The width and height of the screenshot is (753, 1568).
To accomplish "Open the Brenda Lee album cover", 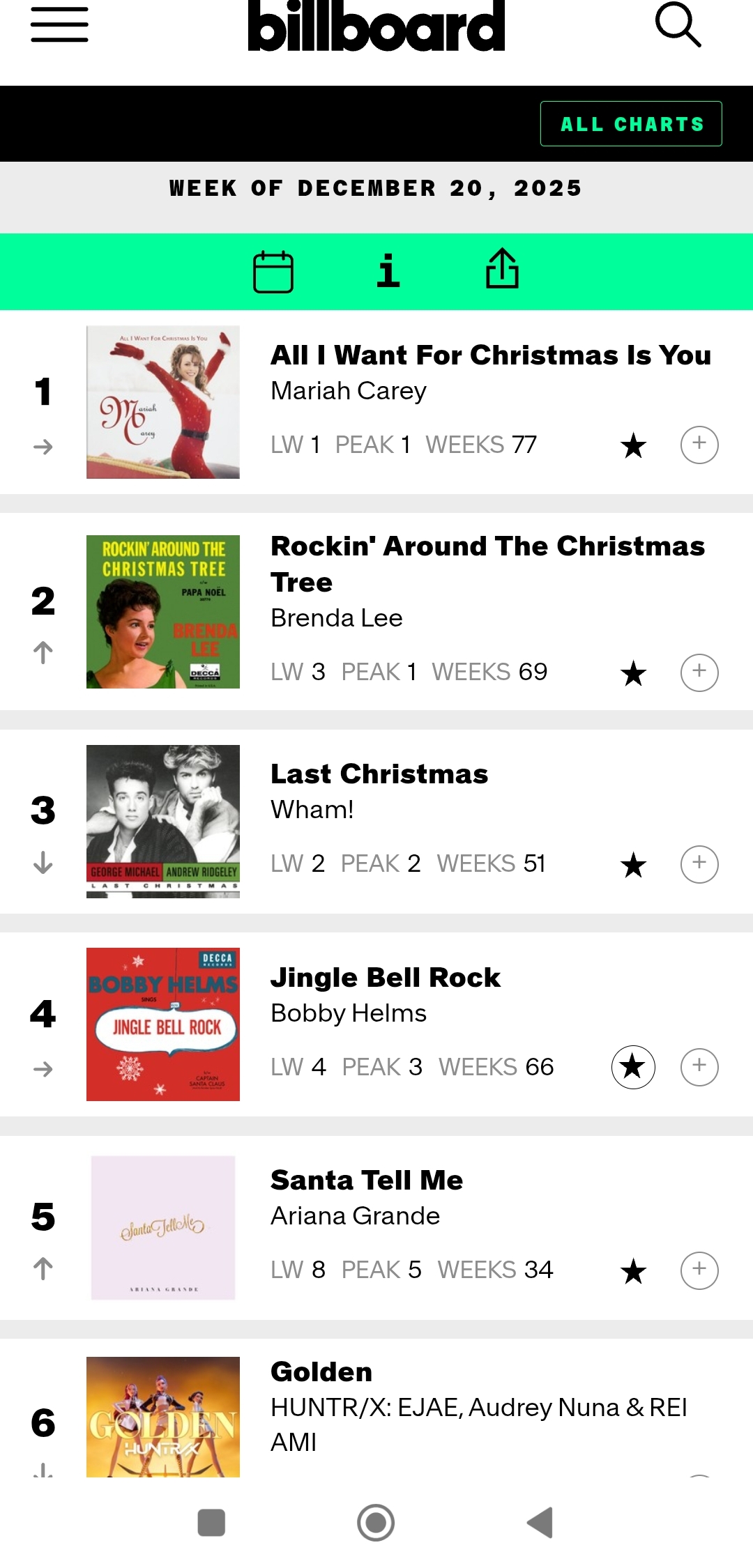I will click(x=163, y=612).
